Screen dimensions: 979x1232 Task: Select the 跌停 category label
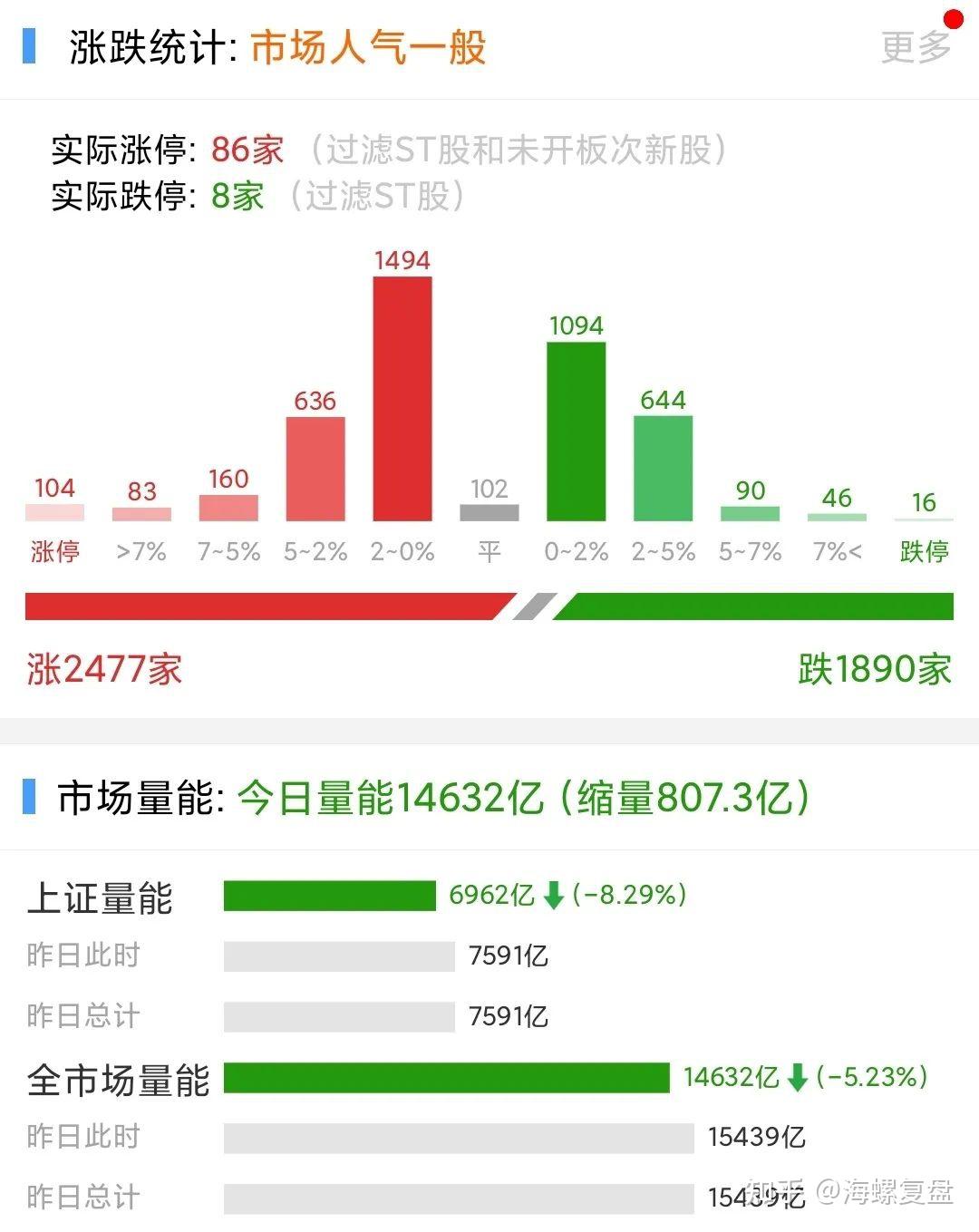[923, 550]
